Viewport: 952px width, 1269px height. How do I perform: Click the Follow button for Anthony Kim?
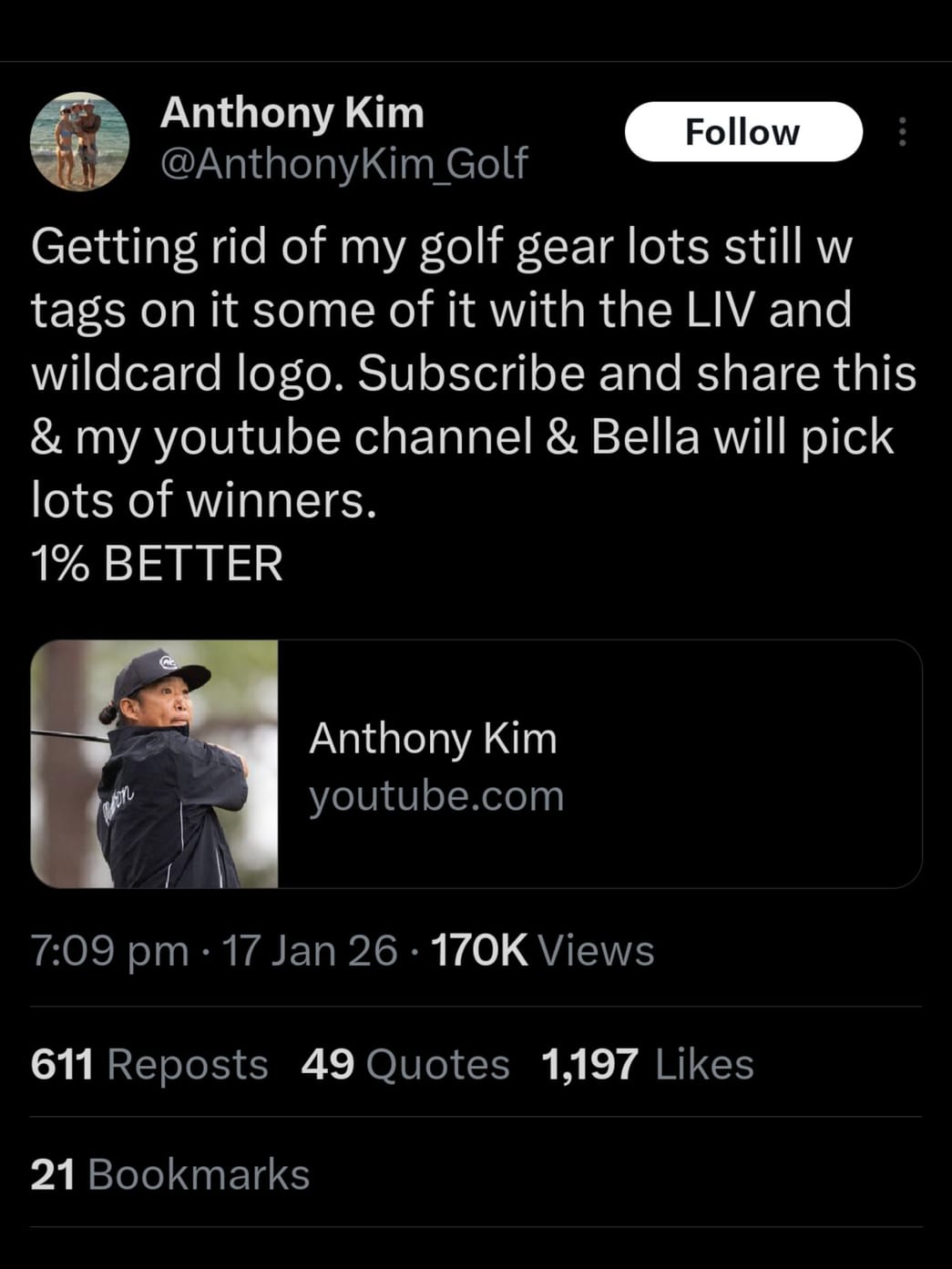[743, 131]
